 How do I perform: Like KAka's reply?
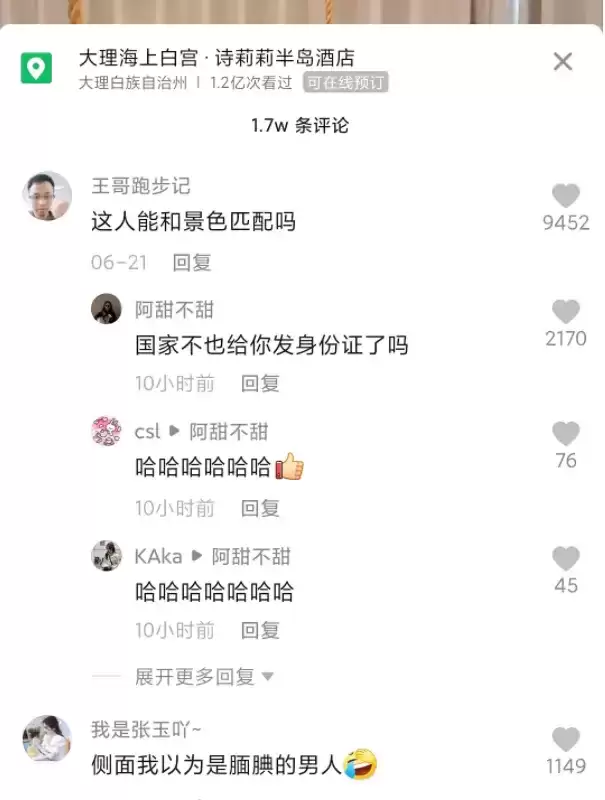(x=566, y=558)
